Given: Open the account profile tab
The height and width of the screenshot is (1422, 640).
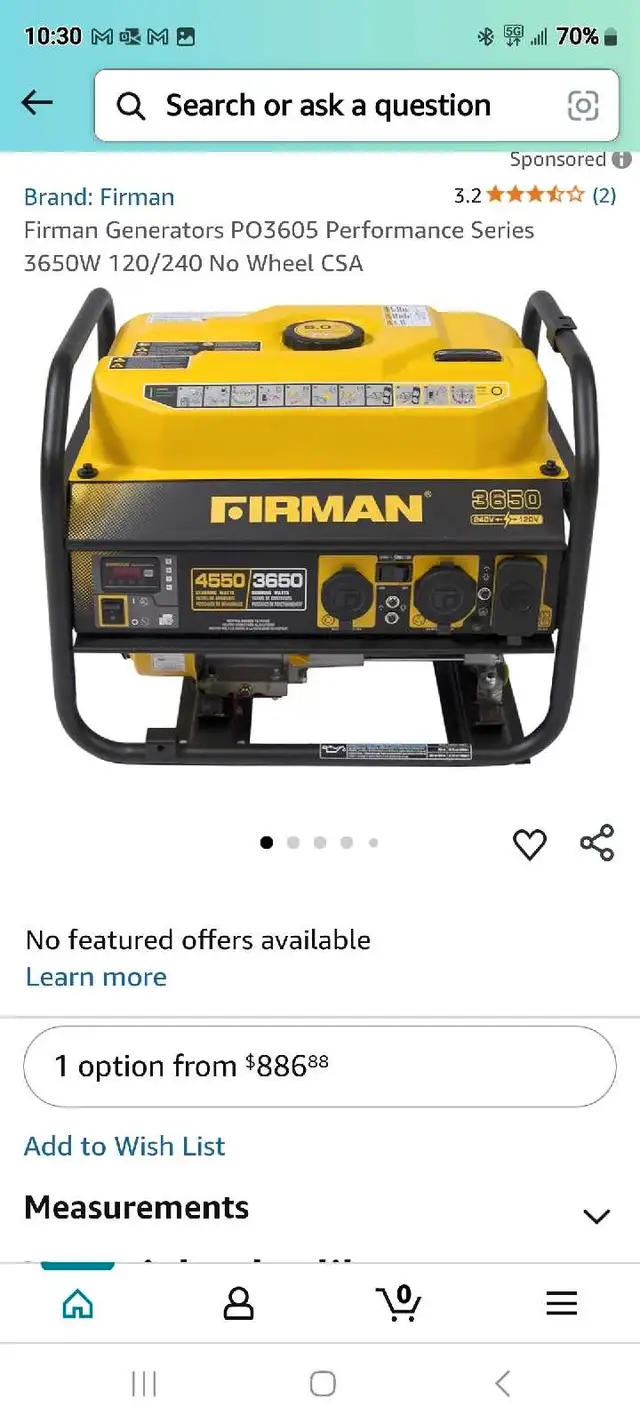Looking at the screenshot, I should (x=238, y=1303).
